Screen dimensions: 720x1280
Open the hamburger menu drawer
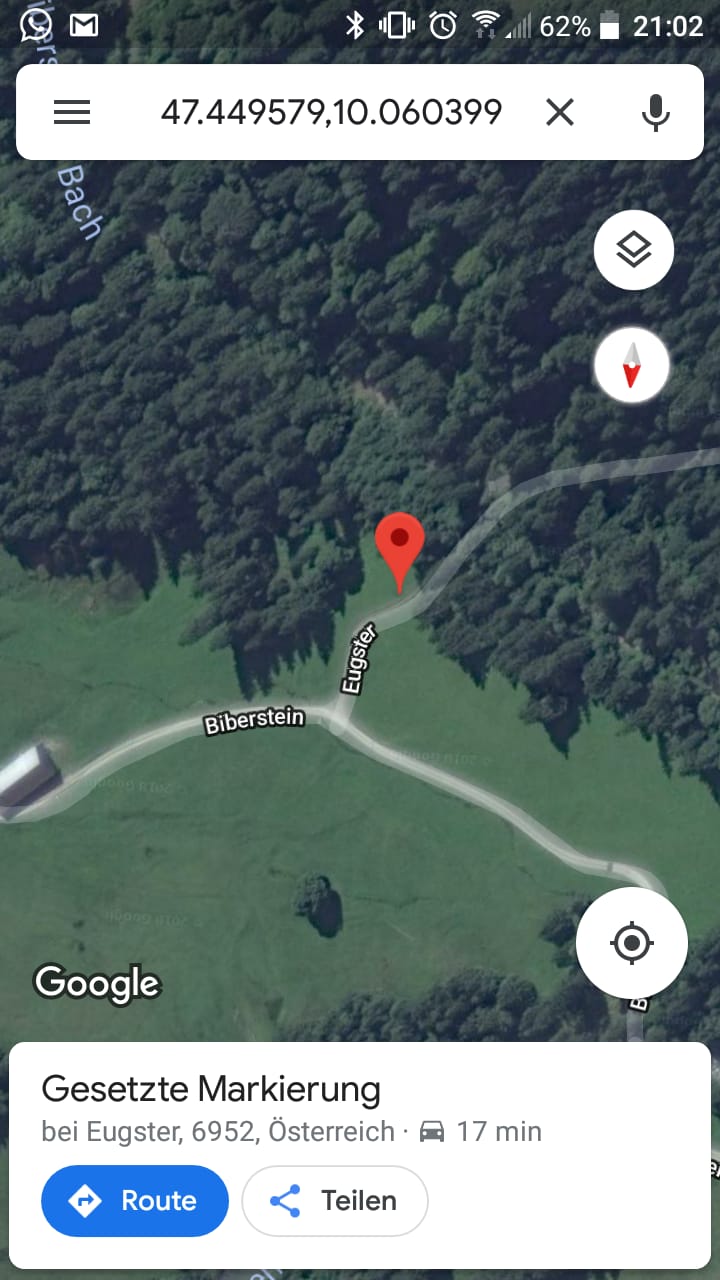click(x=72, y=112)
